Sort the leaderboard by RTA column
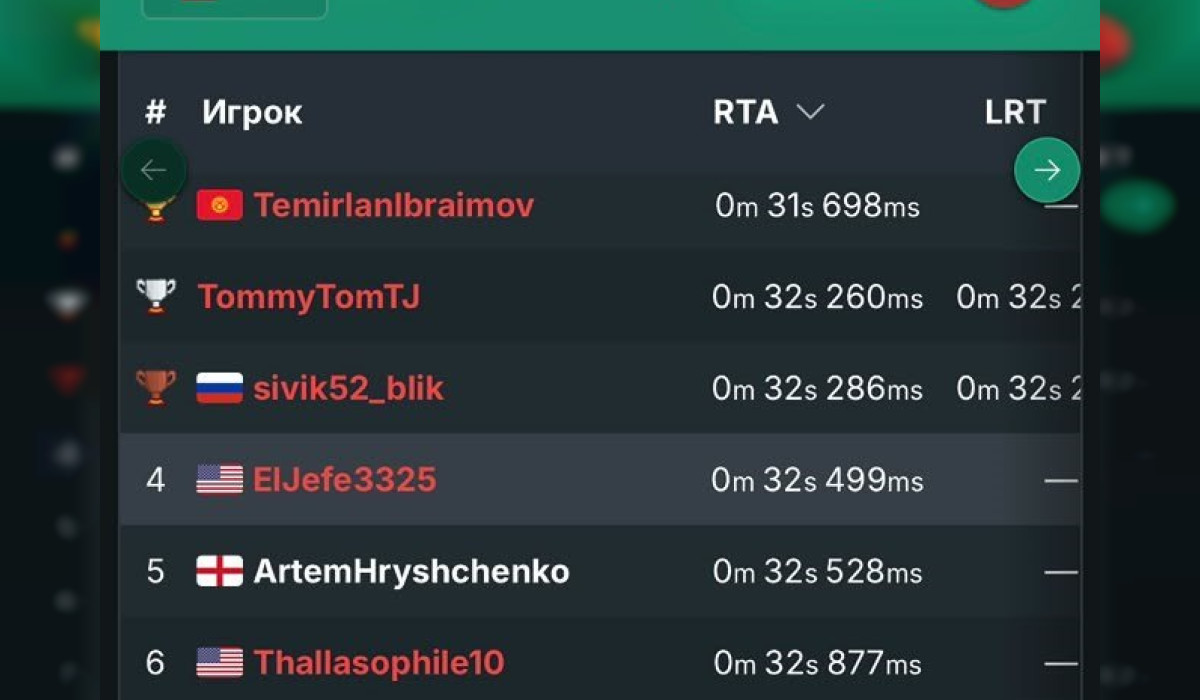This screenshot has width=1200, height=700. (x=768, y=112)
